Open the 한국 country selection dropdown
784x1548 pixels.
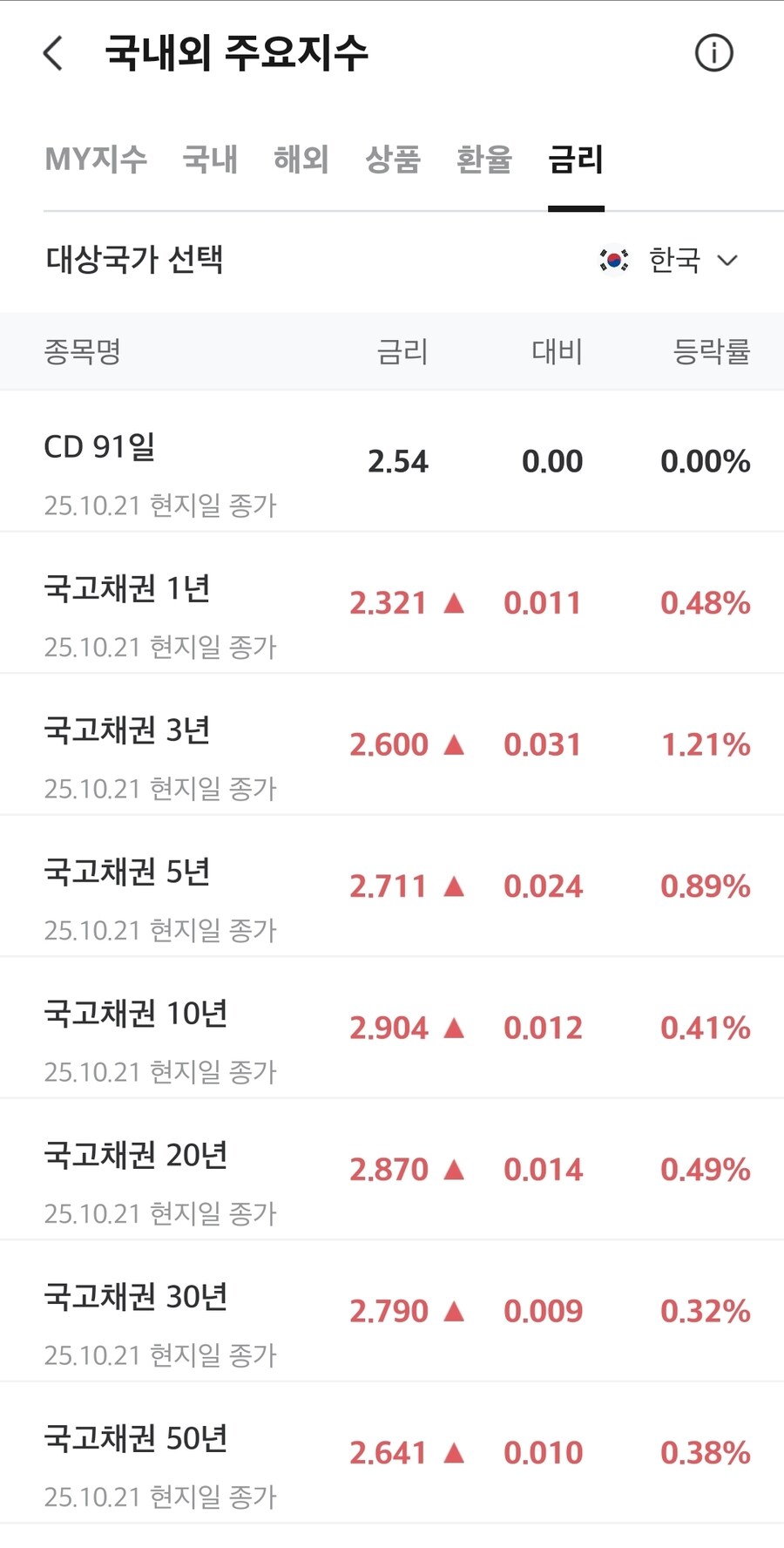click(675, 260)
